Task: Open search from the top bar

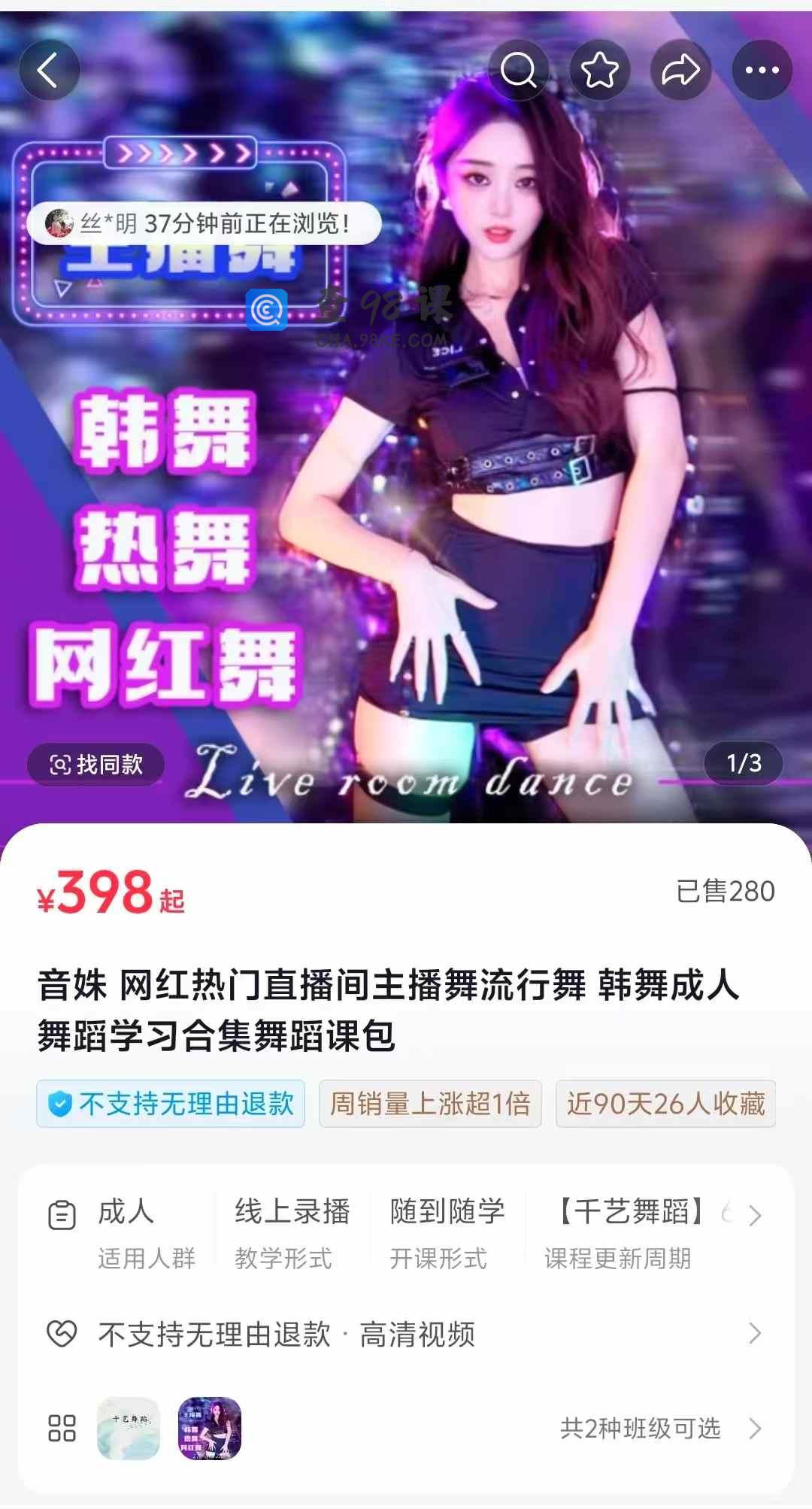Action: (x=519, y=71)
